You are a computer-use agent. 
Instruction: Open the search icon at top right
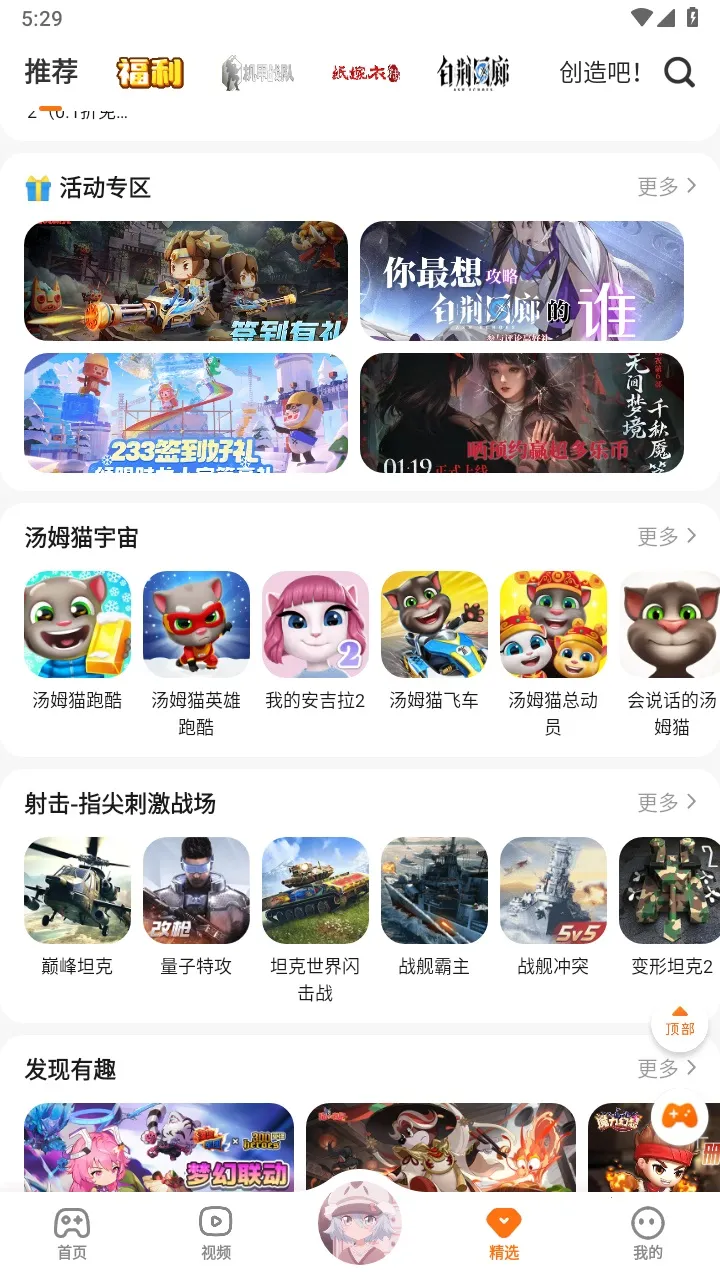[680, 72]
